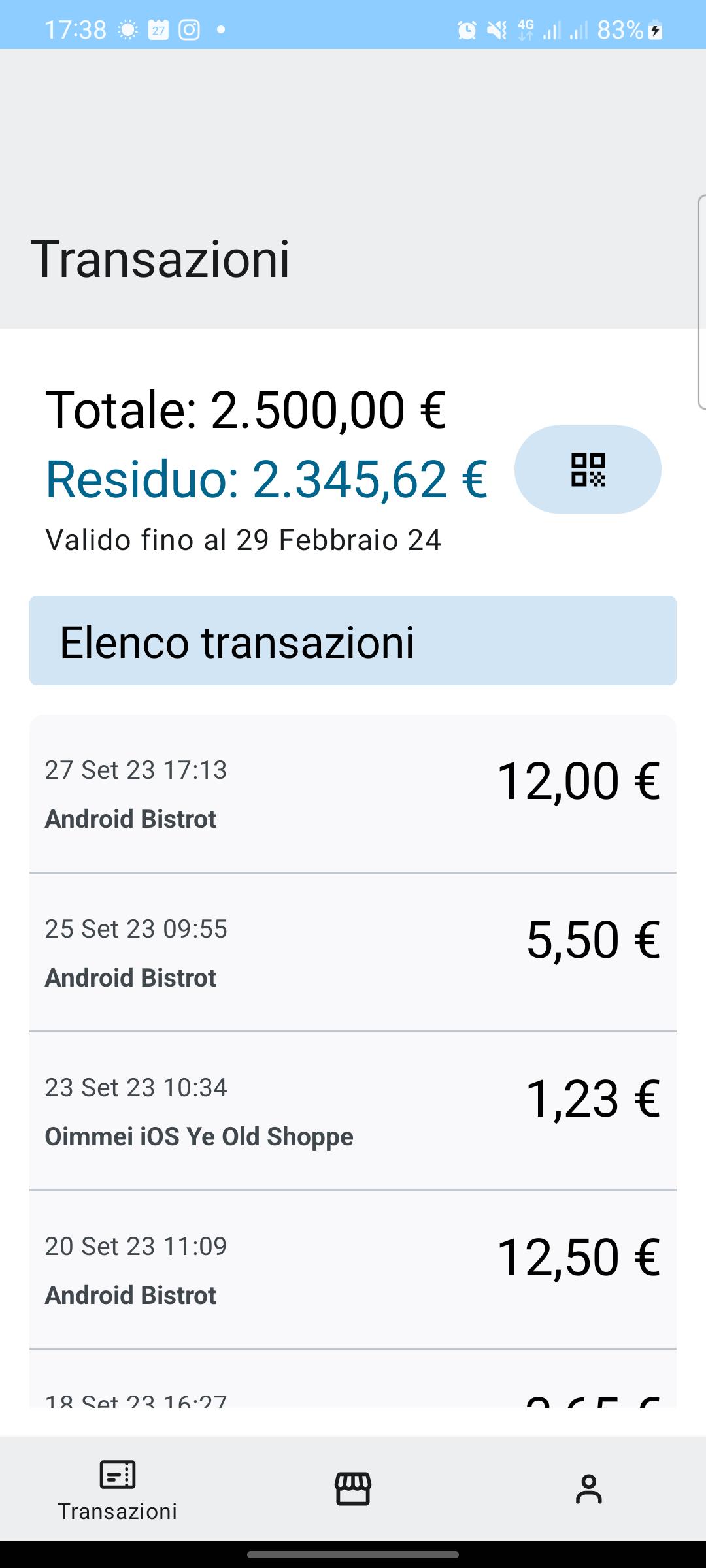Screen dimensions: 706x1568
Task: Open the Oimmei iOS Ye Old Shoppe transaction
Action: (353, 1111)
